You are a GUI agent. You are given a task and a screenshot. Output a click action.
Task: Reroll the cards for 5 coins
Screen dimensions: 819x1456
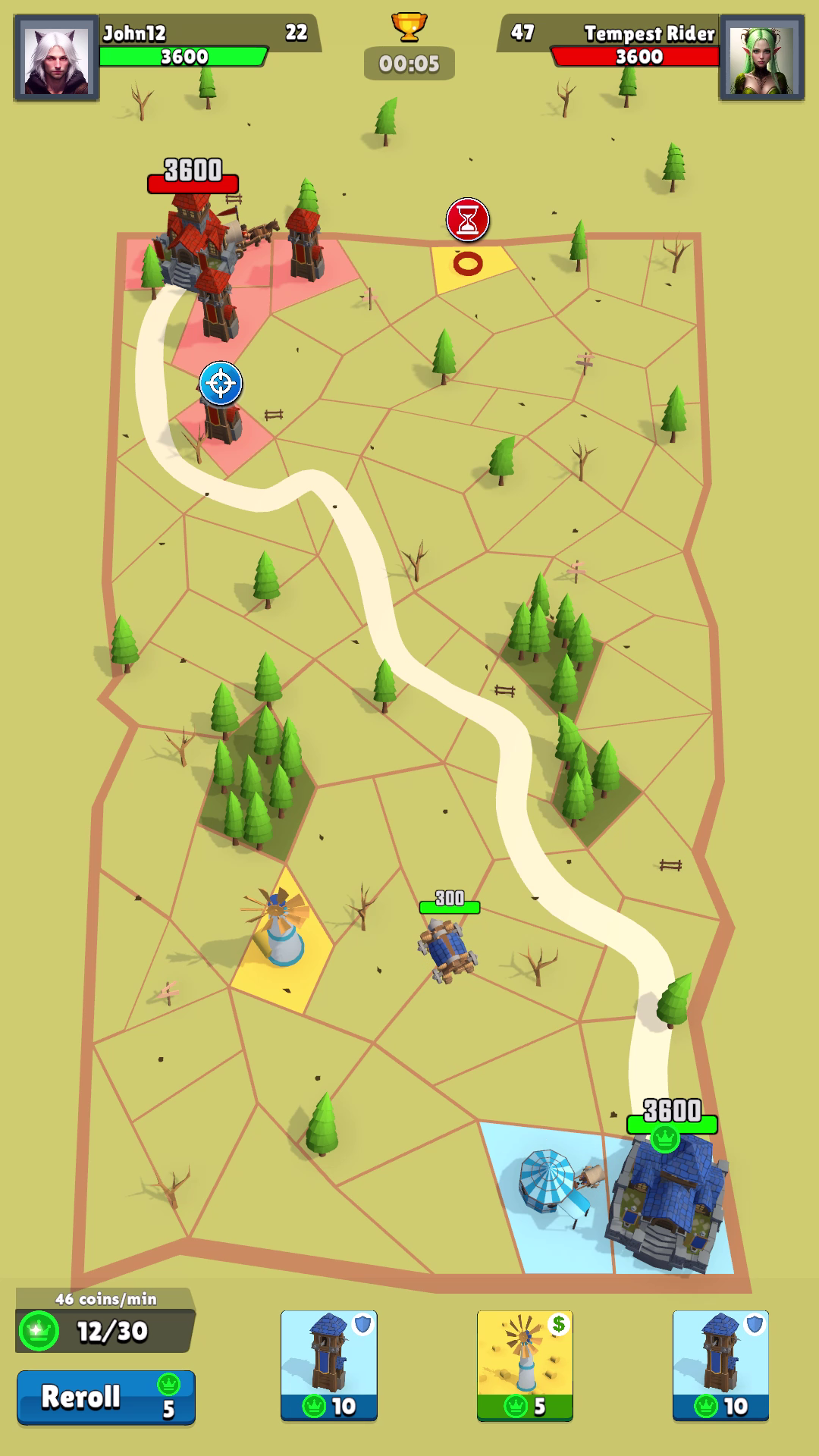(x=105, y=1397)
